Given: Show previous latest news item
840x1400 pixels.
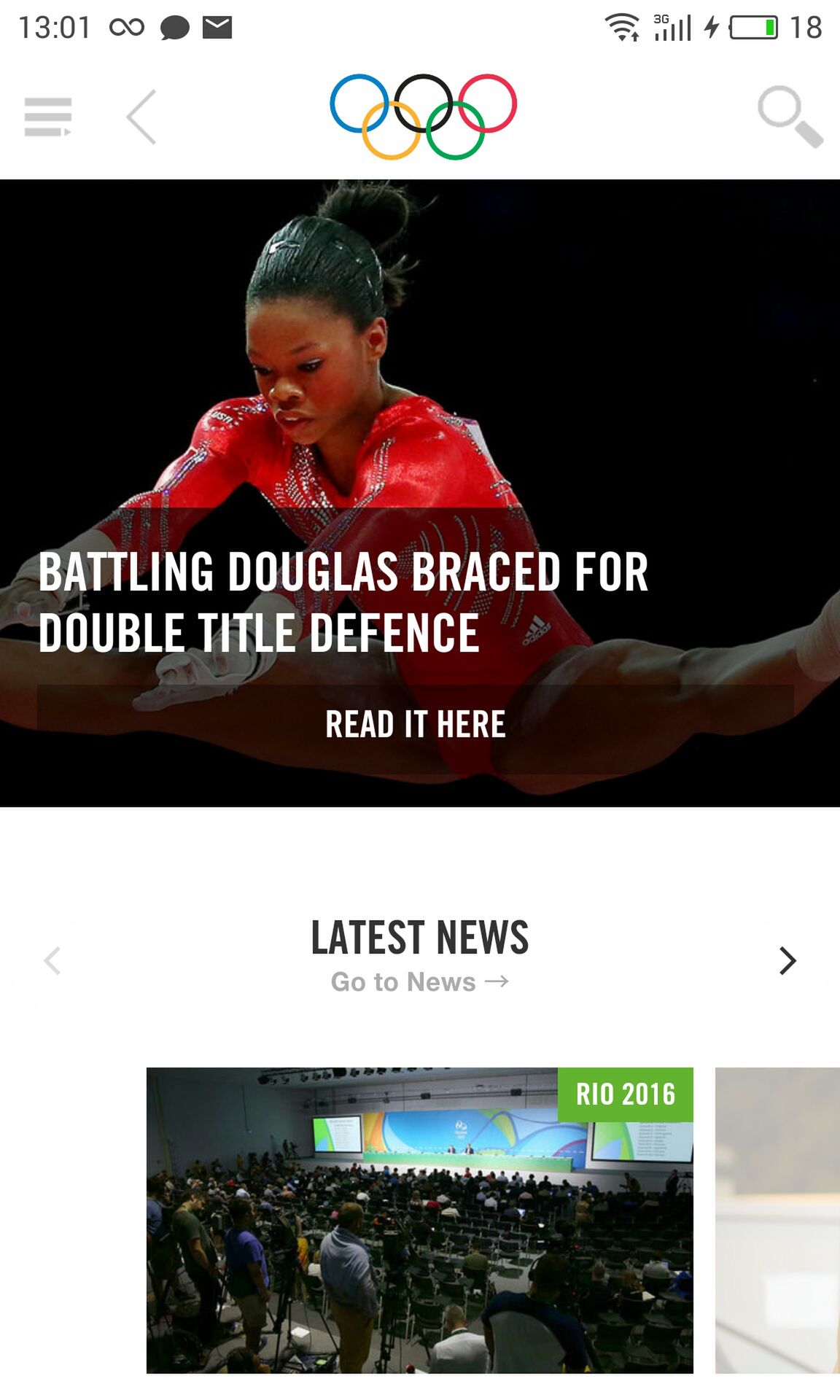Looking at the screenshot, I should click(52, 961).
